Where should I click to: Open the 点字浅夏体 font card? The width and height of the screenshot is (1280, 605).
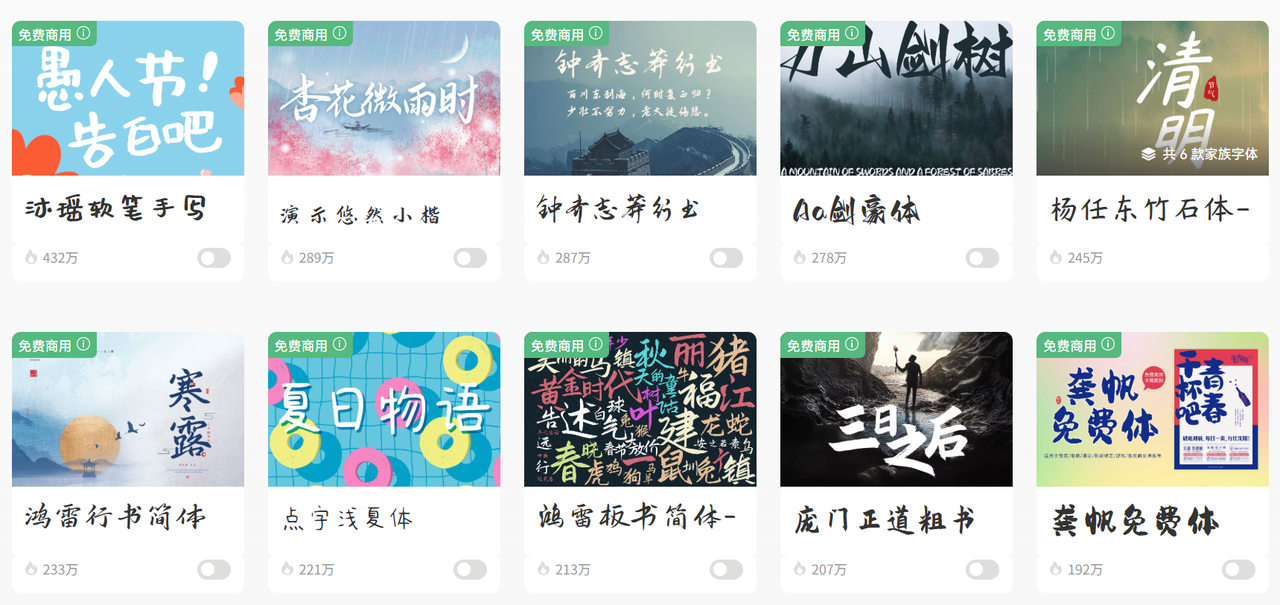coord(384,412)
